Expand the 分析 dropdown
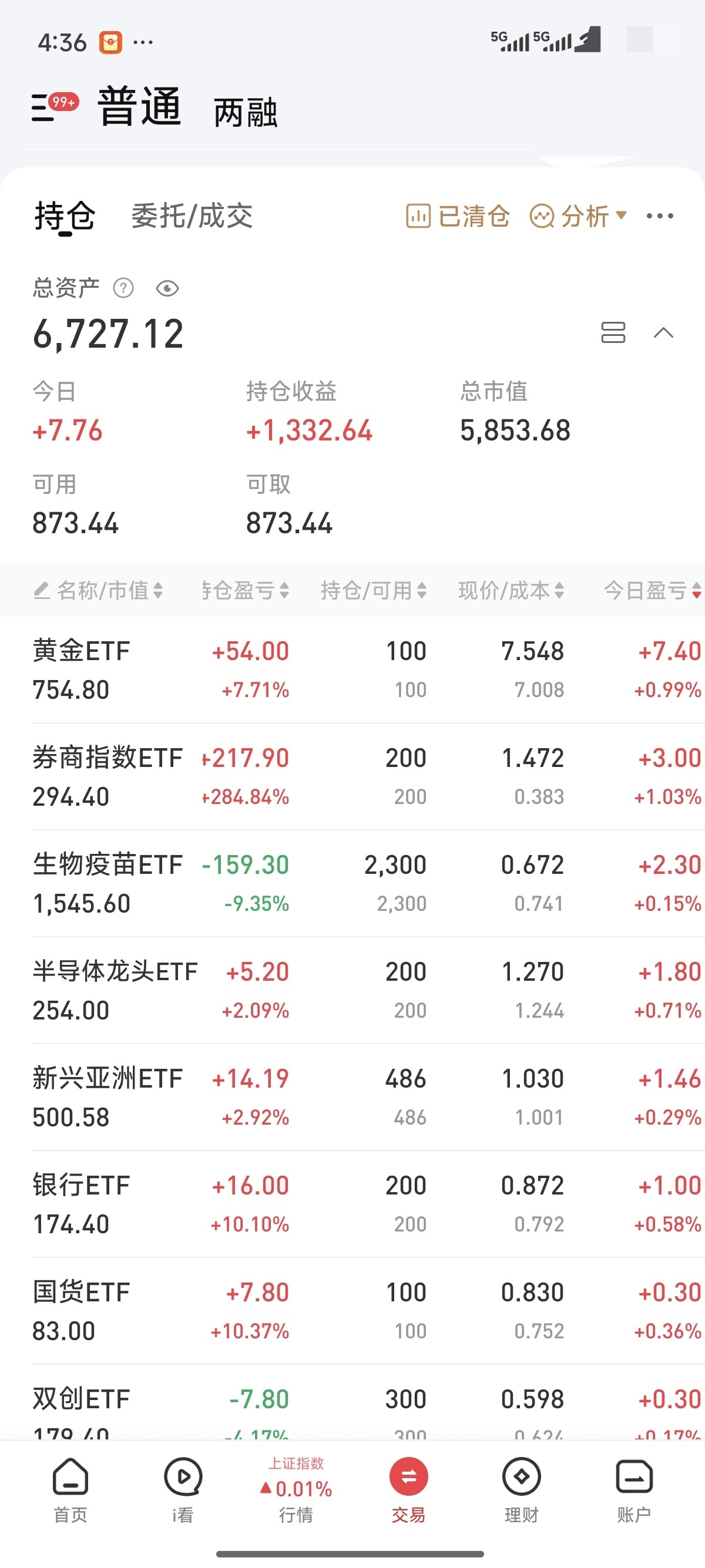 pyautogui.click(x=578, y=216)
